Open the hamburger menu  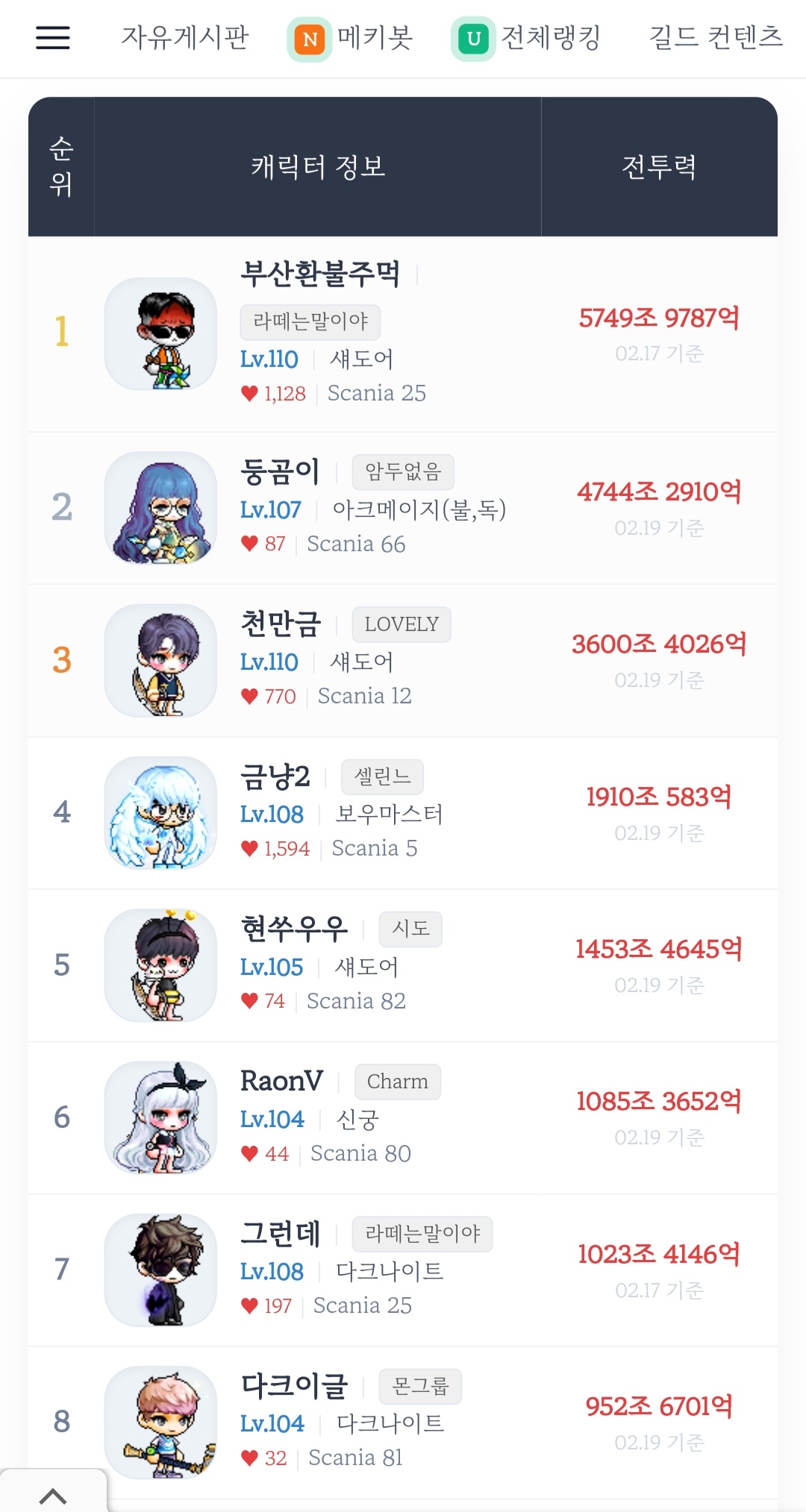(53, 37)
